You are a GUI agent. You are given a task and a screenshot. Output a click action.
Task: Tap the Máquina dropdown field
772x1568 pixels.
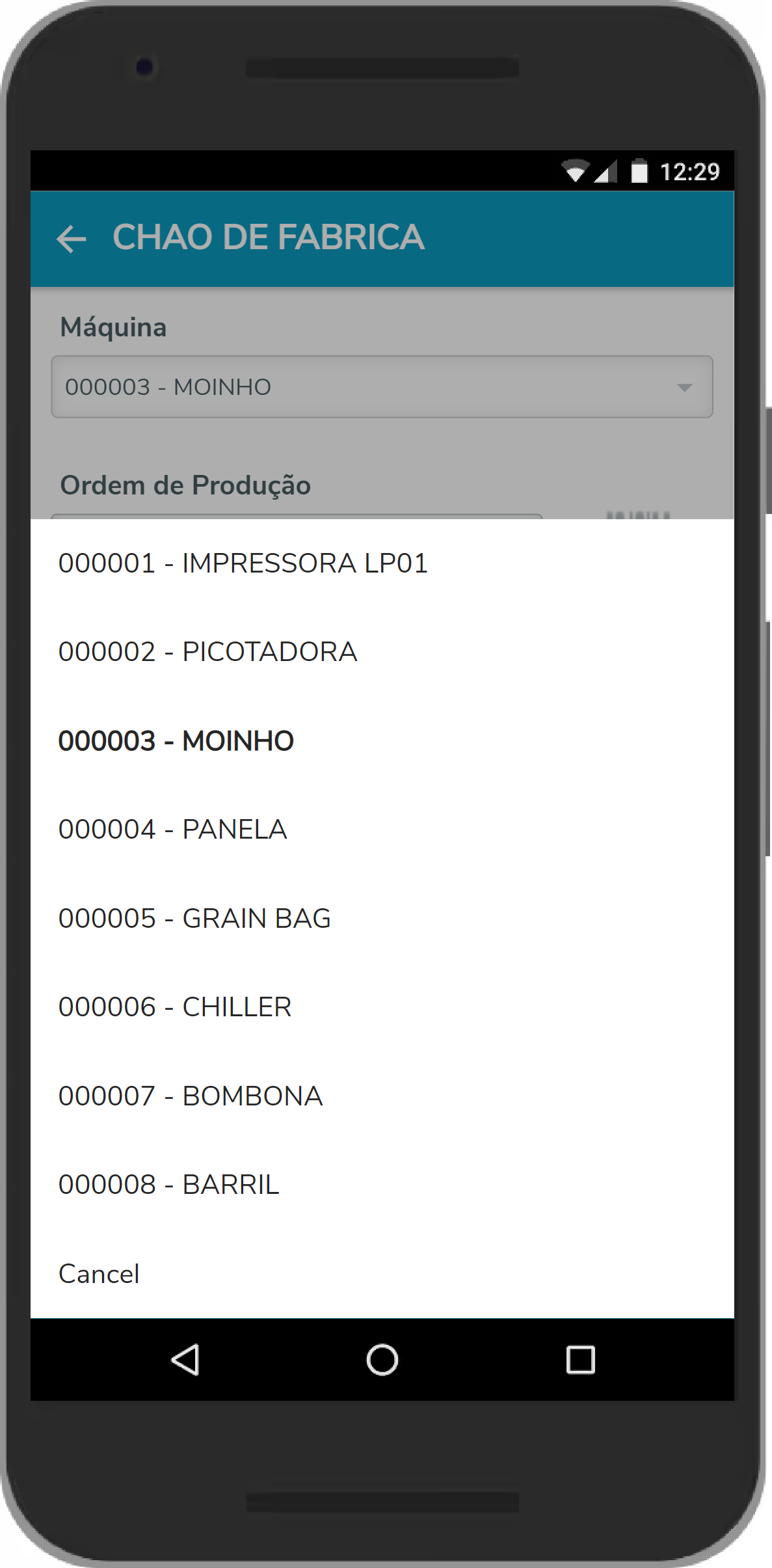(x=382, y=387)
